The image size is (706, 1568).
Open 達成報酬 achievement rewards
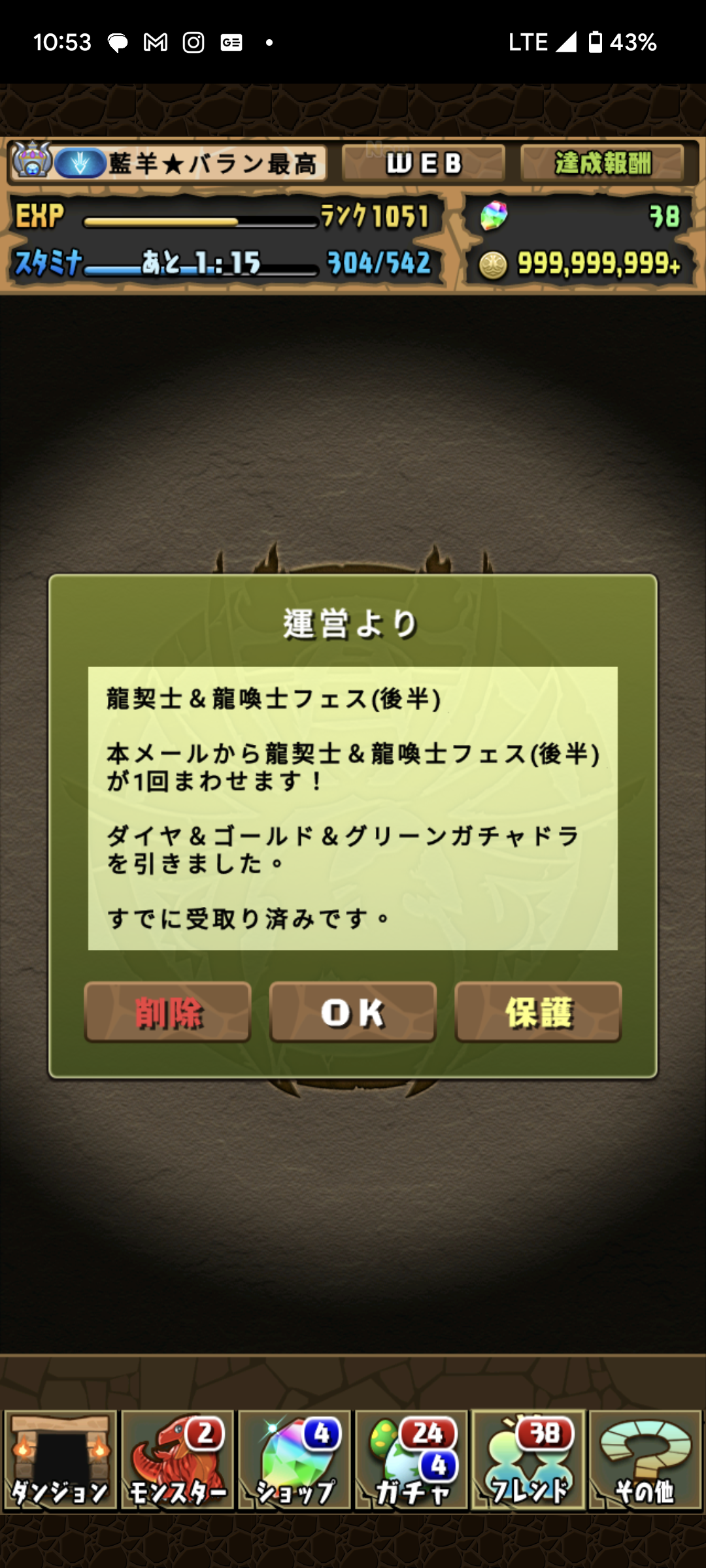(x=602, y=163)
